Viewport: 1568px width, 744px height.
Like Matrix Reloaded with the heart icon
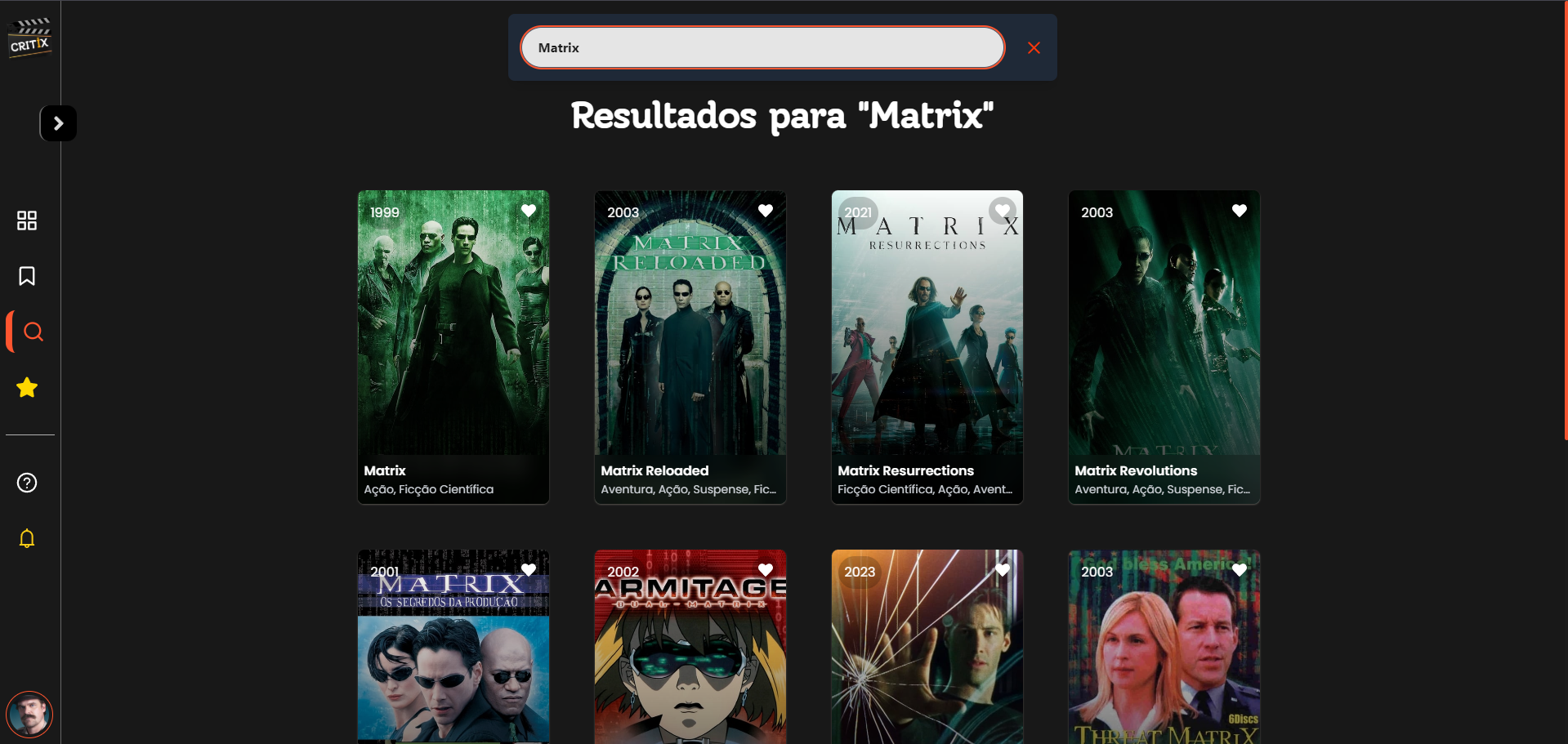pos(766,211)
